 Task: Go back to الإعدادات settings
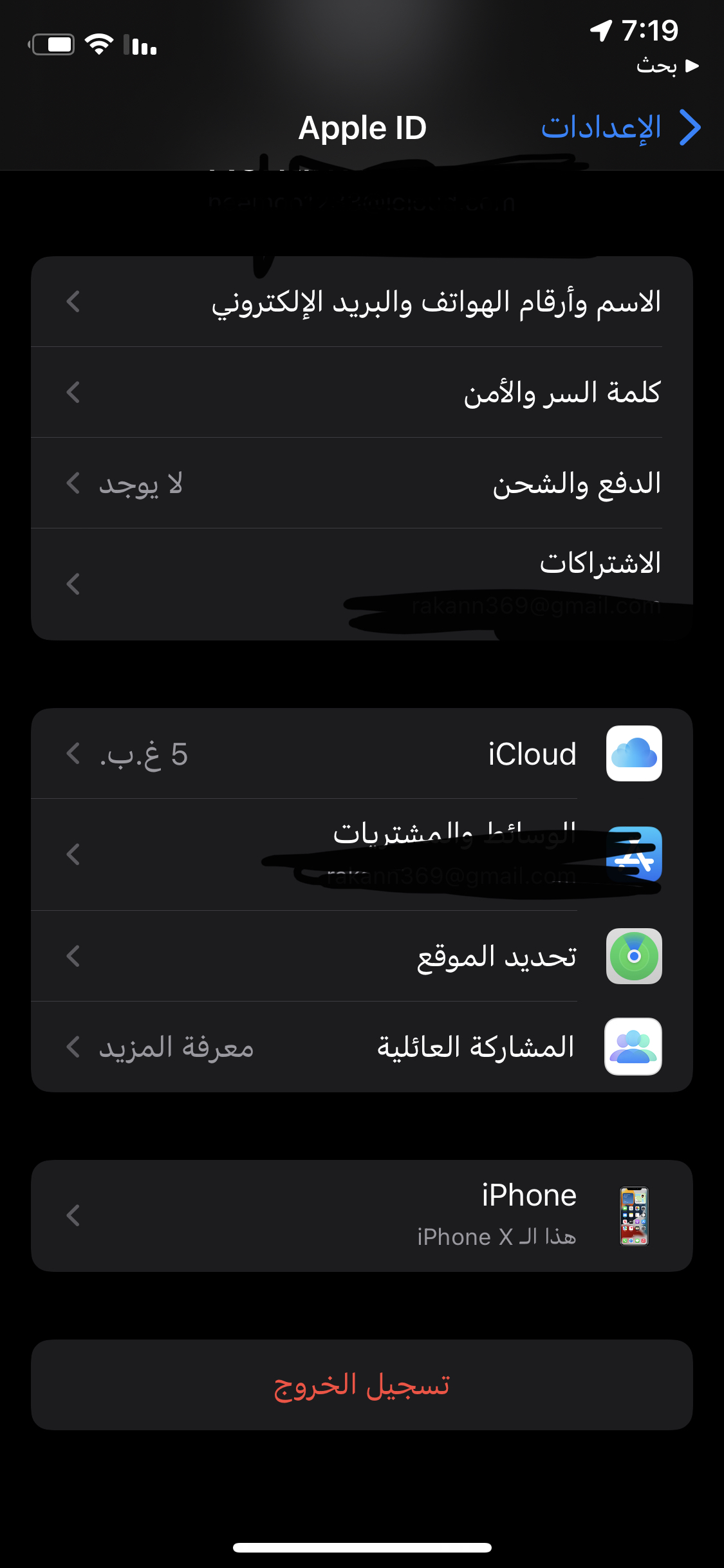[620, 127]
